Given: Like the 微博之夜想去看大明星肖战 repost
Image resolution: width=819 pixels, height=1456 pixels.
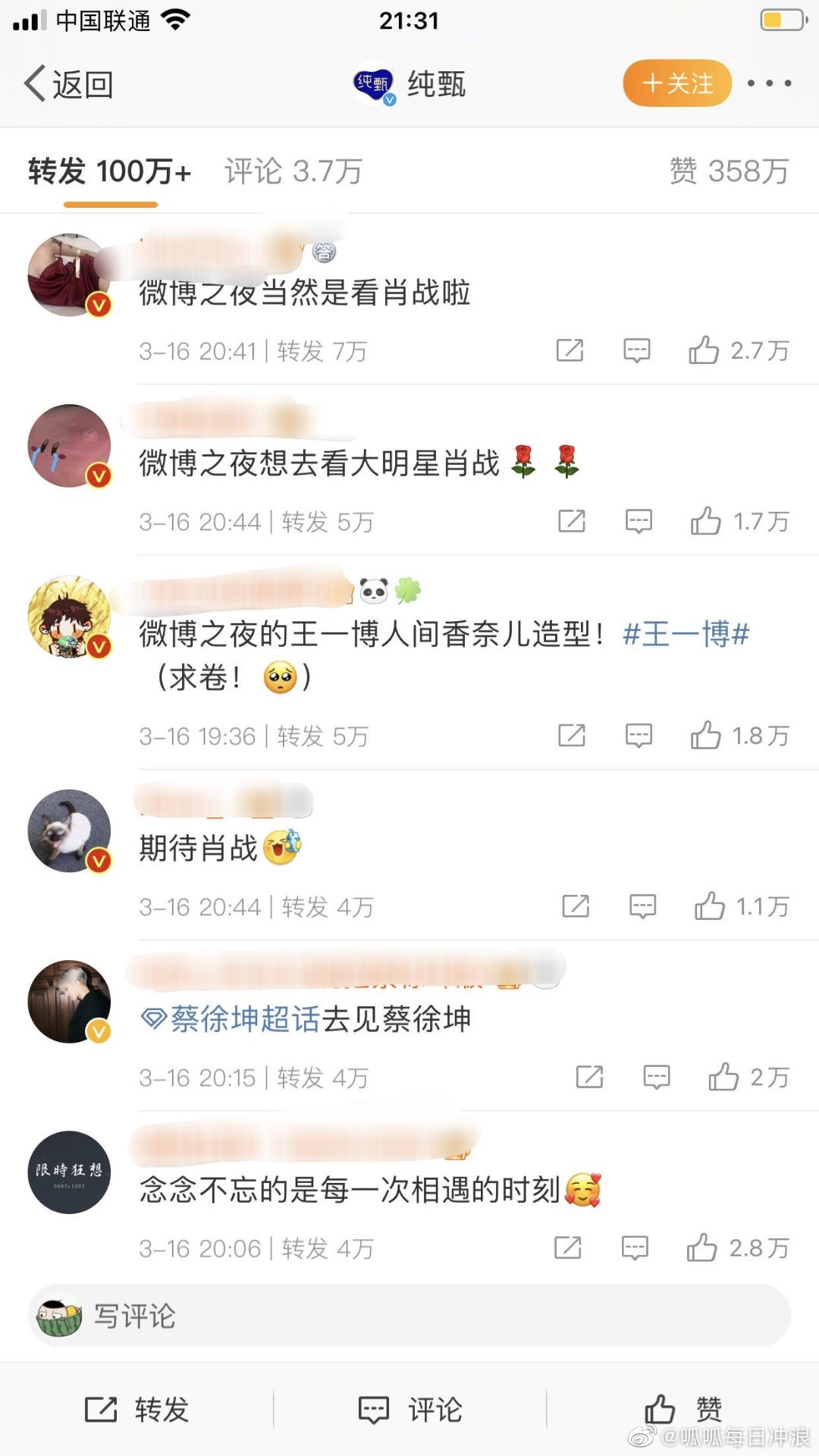Looking at the screenshot, I should point(739,521).
